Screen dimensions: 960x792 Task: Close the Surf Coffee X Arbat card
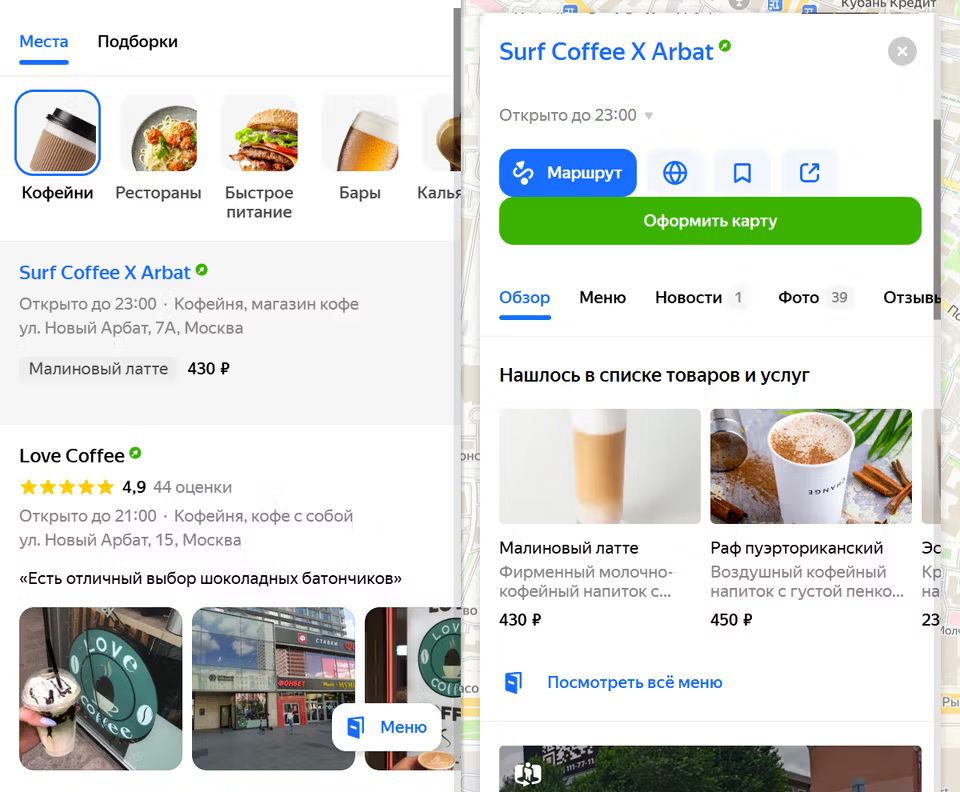902,51
